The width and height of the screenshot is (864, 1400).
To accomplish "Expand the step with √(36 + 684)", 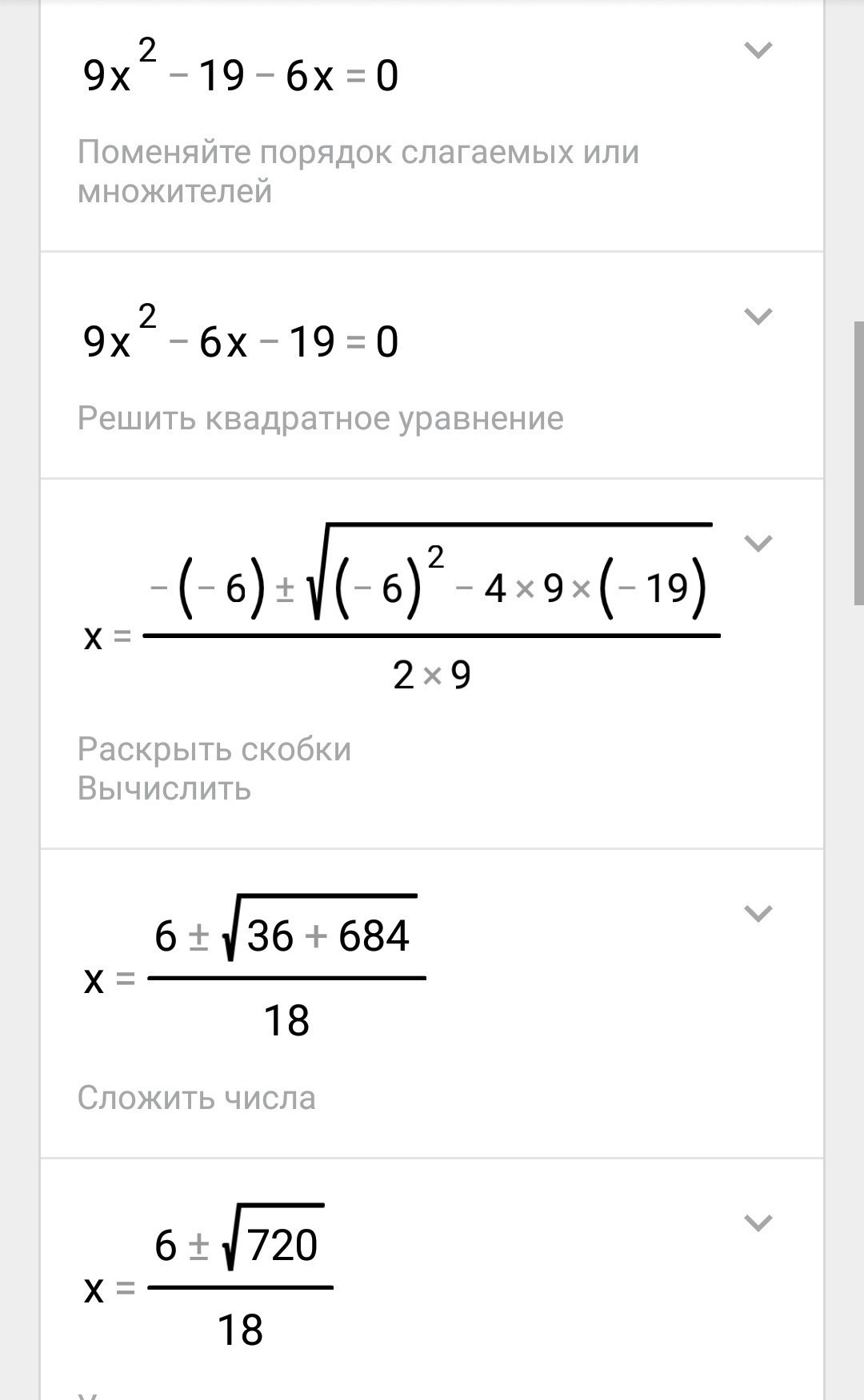I will (758, 914).
